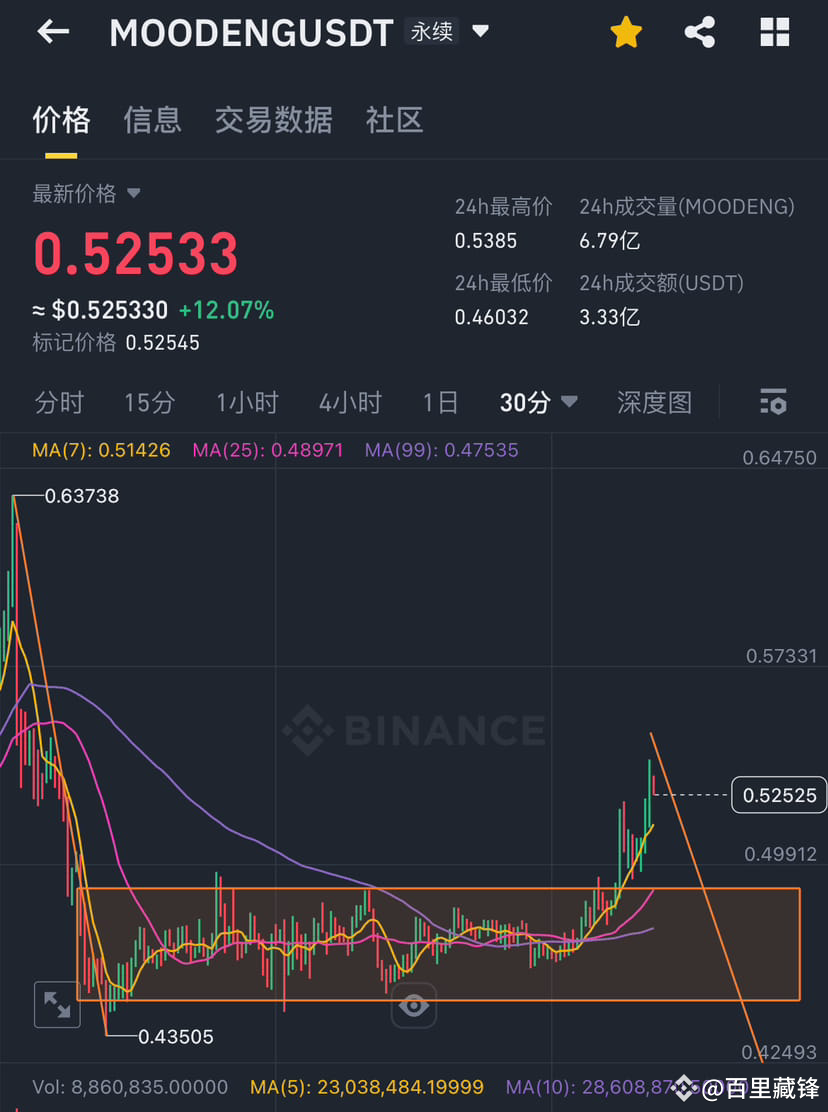This screenshot has width=828, height=1112.
Task: Open the 30分 interval dropdown
Action: [x=537, y=402]
